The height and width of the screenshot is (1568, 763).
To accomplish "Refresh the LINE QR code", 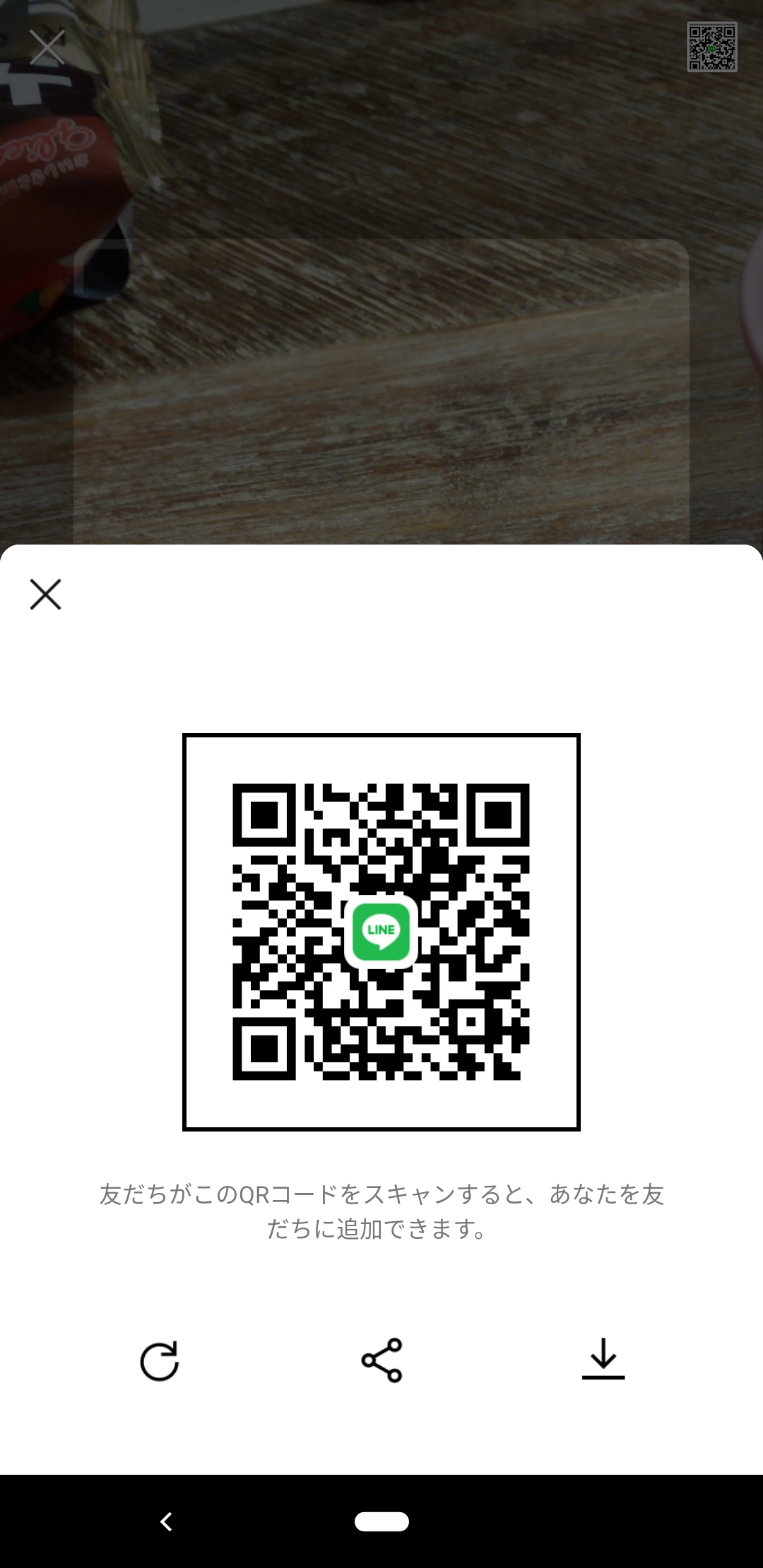I will click(160, 1360).
